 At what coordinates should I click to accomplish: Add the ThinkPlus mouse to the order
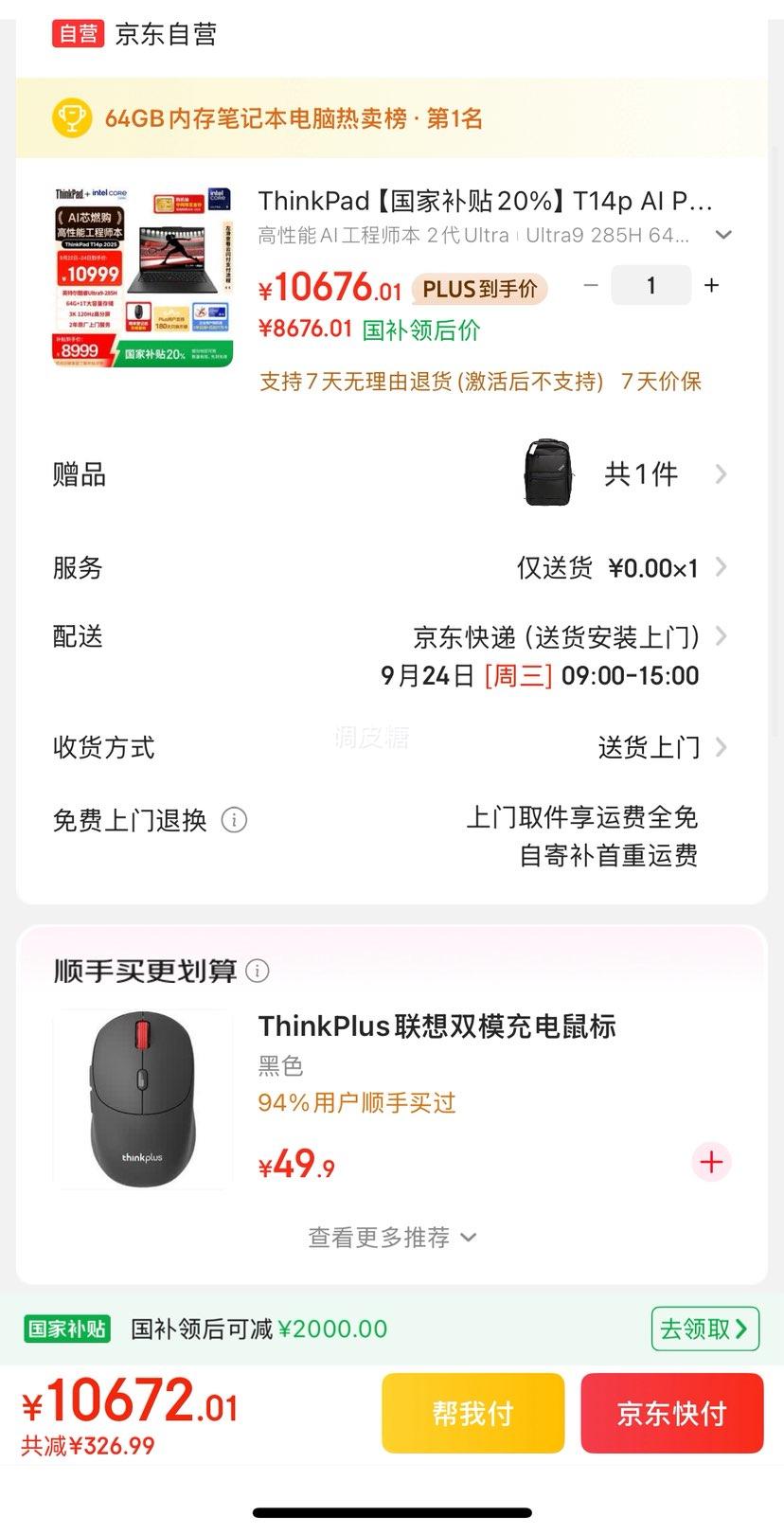coord(711,1162)
